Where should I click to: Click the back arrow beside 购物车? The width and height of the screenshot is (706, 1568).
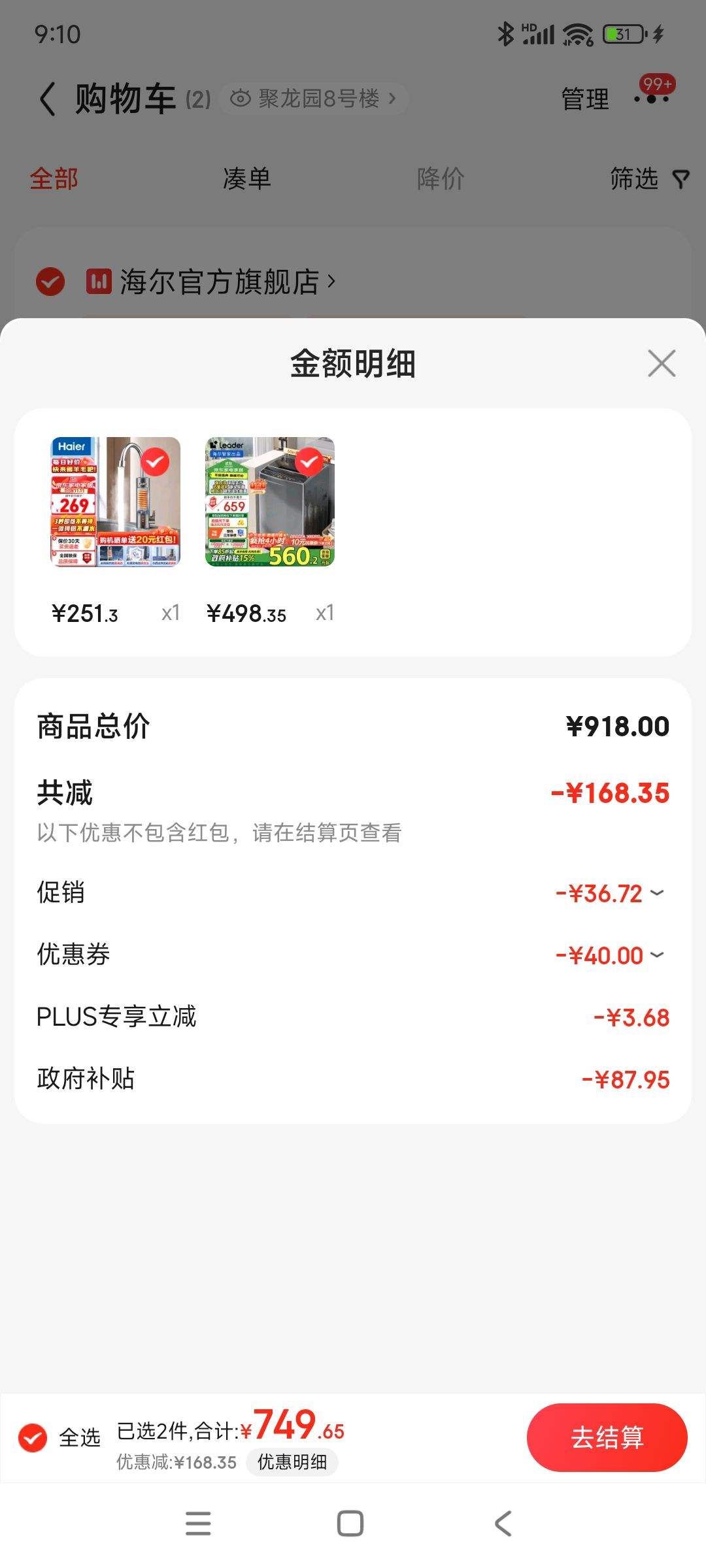click(x=47, y=98)
